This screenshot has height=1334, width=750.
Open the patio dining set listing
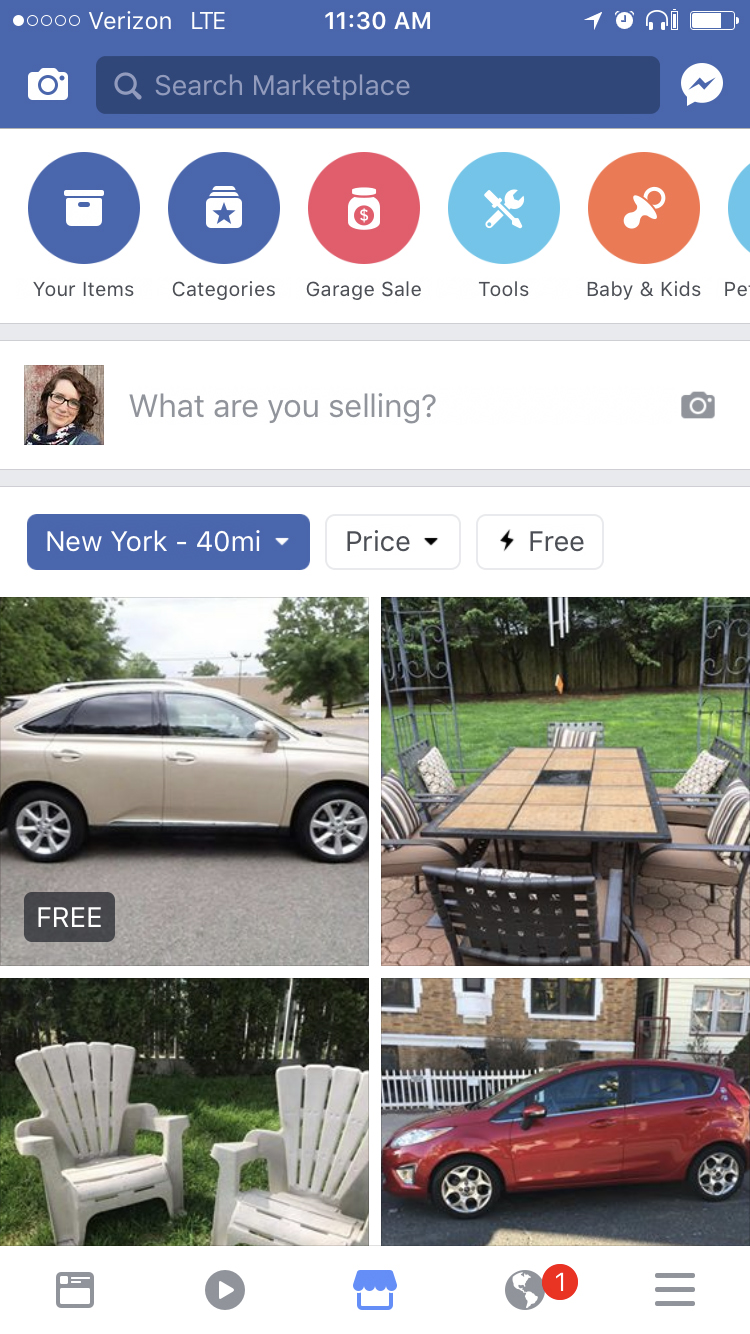(x=565, y=780)
